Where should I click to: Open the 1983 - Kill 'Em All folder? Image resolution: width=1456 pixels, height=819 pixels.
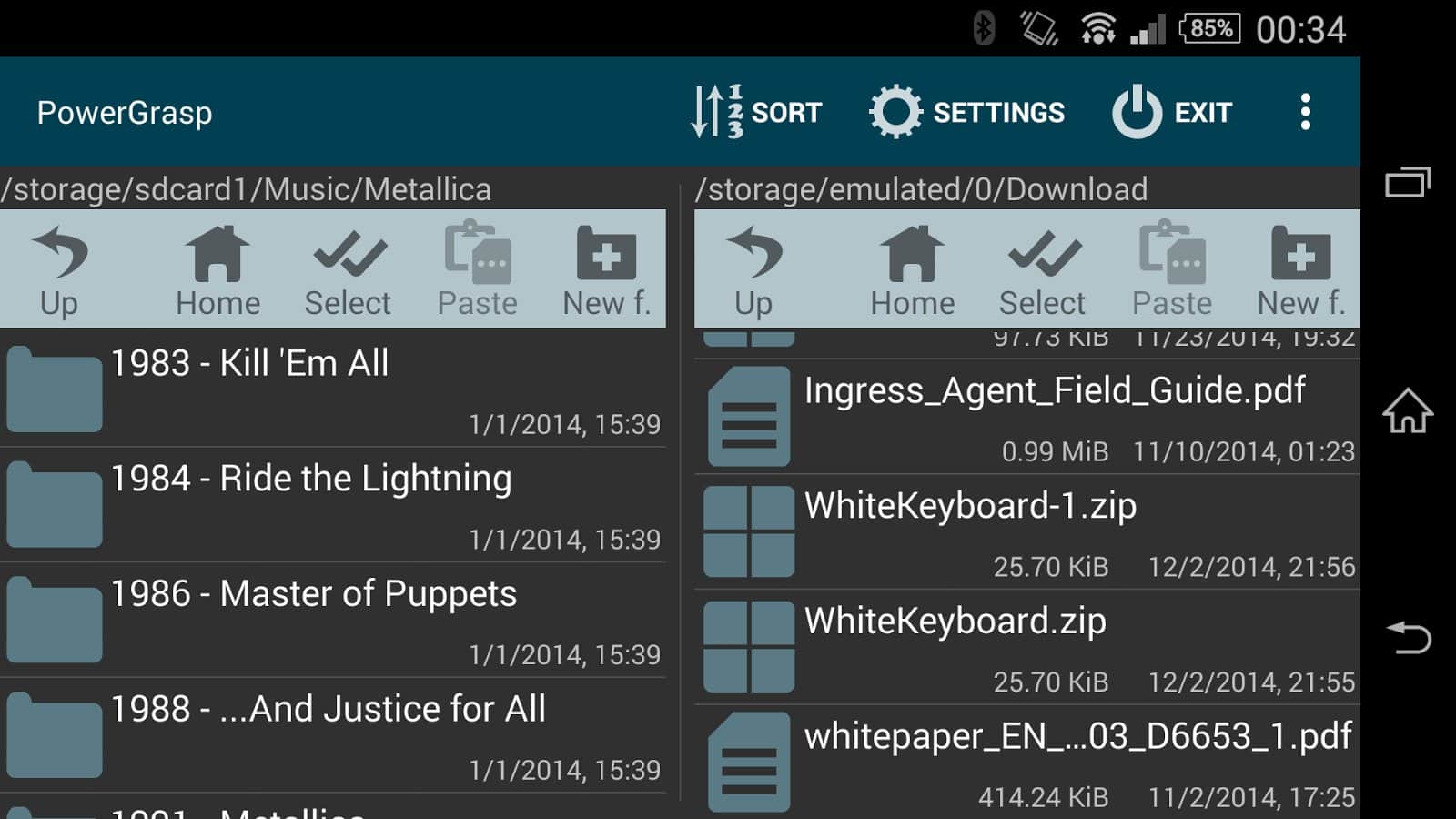(333, 389)
